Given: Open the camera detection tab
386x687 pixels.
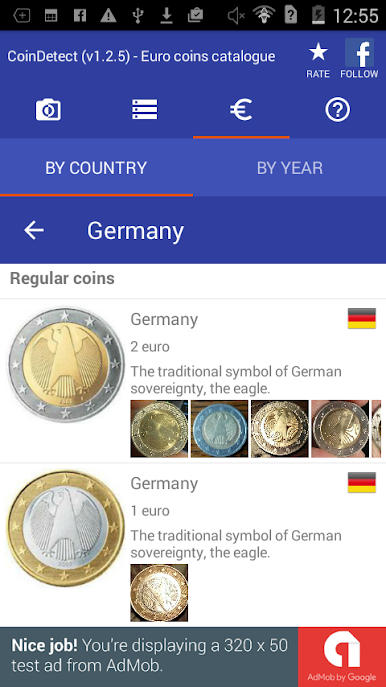Looking at the screenshot, I should pos(48,110).
